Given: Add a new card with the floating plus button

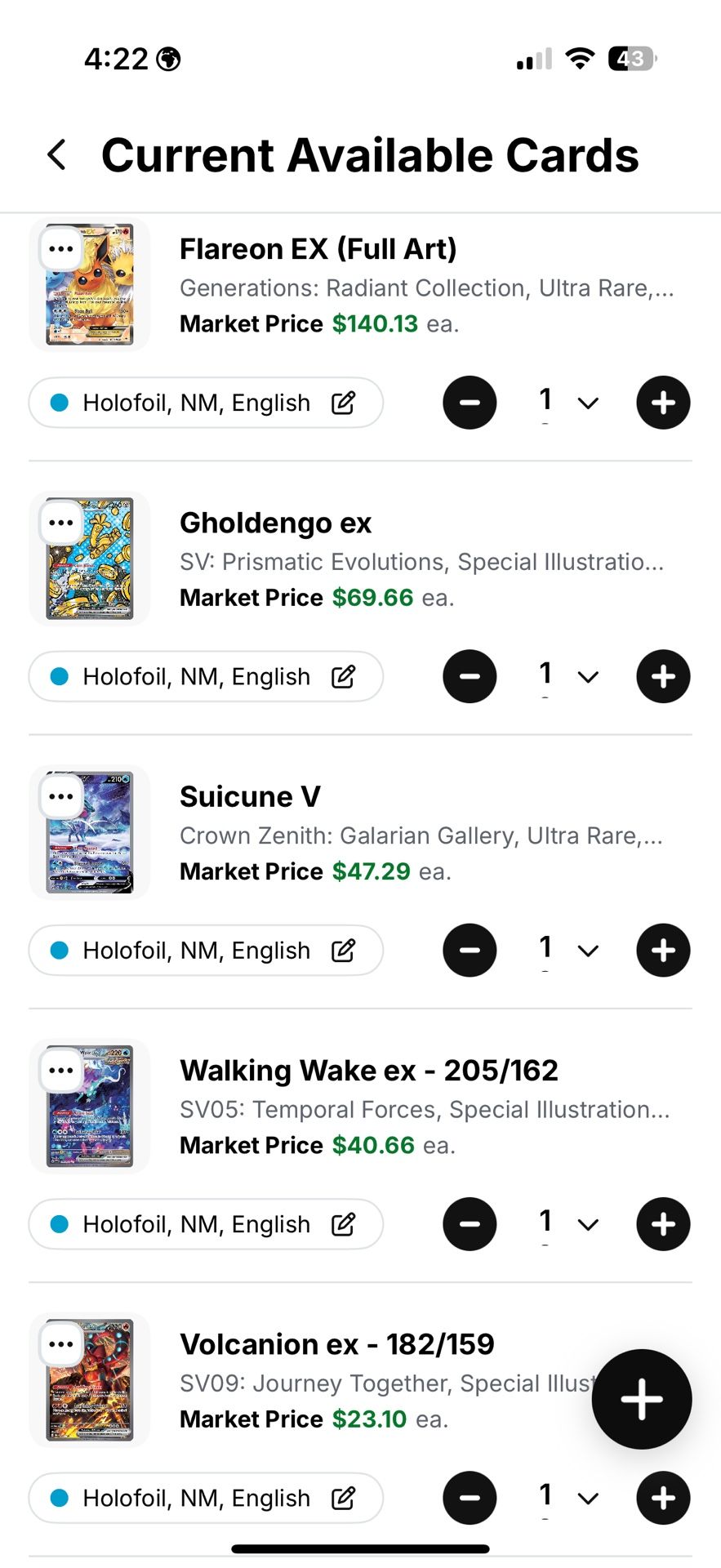Looking at the screenshot, I should (642, 1399).
